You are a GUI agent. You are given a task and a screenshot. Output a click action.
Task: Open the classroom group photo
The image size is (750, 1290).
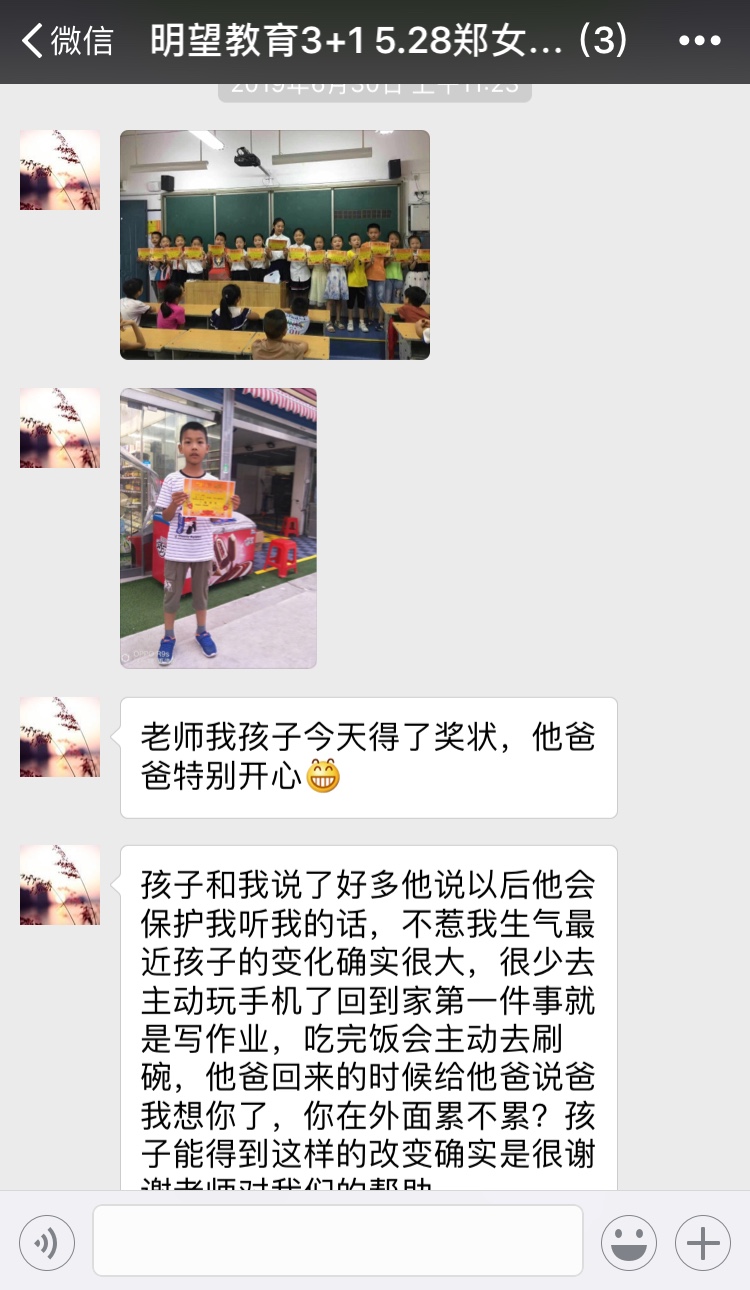(275, 245)
